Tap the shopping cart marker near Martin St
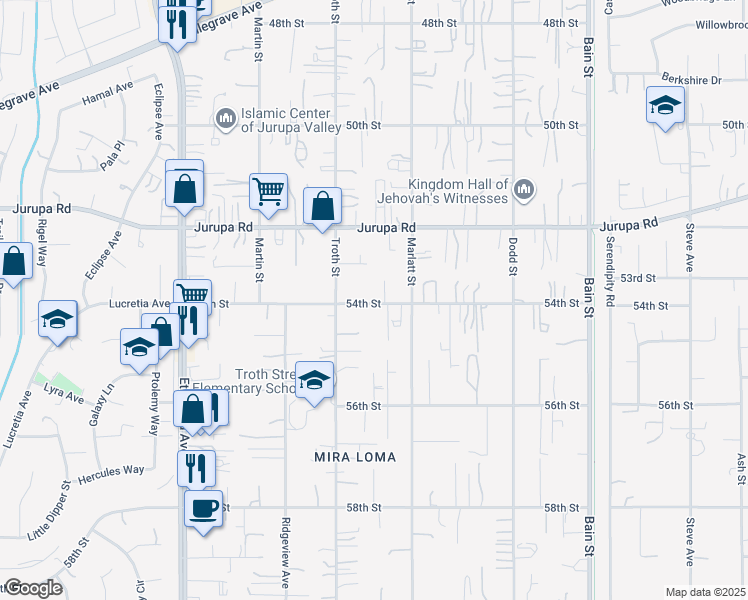748x600 pixels. click(x=269, y=194)
